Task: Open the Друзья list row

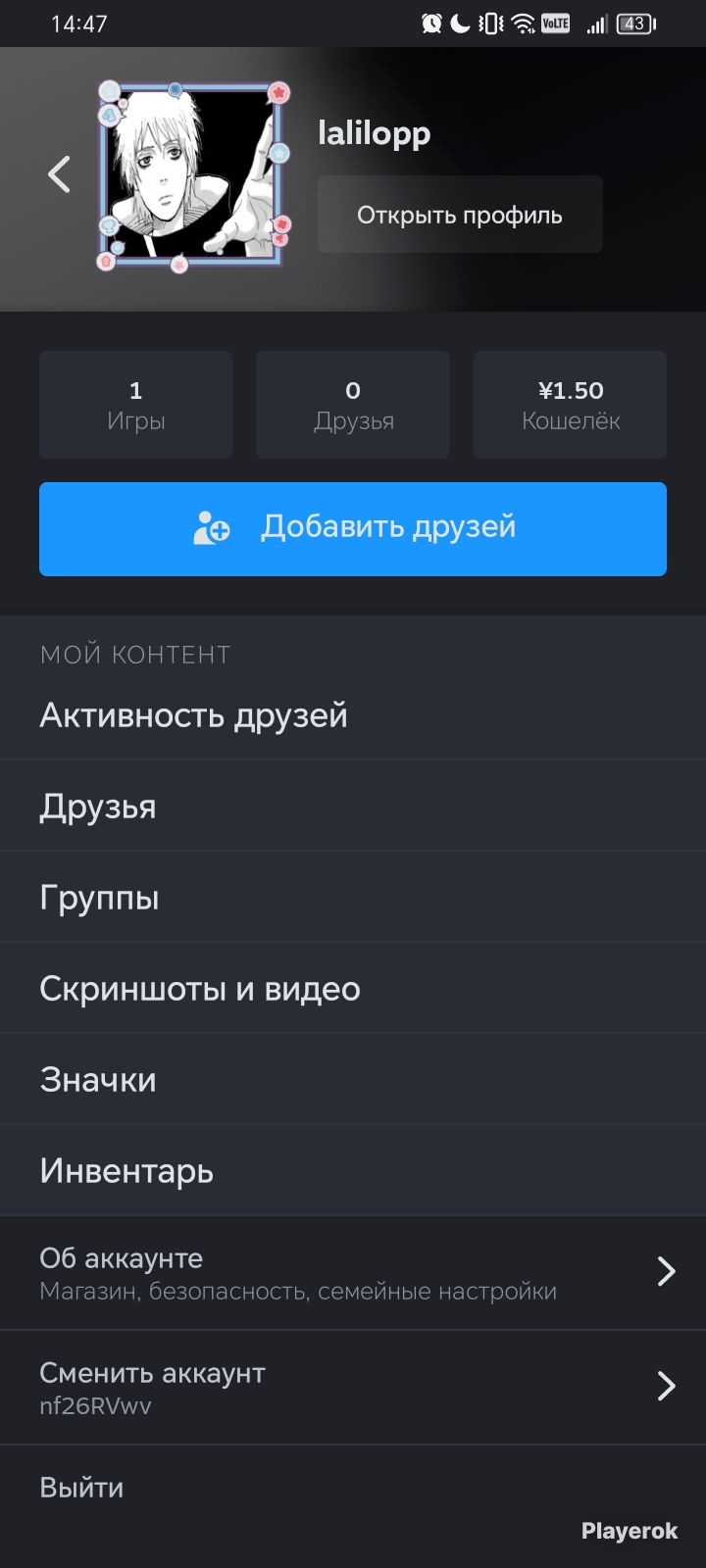Action: (x=353, y=807)
